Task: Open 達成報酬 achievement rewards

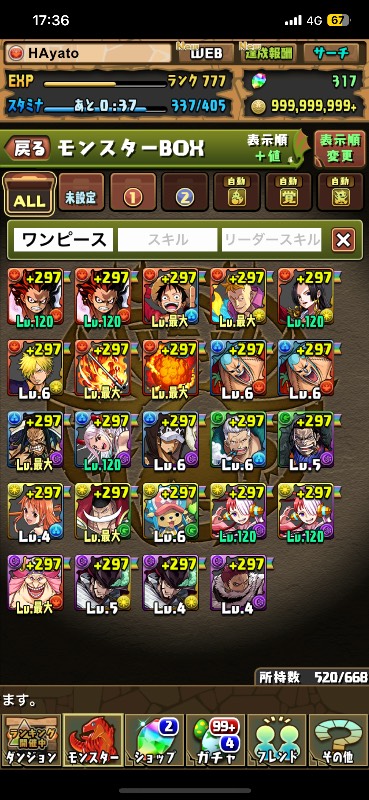Action: coord(270,53)
